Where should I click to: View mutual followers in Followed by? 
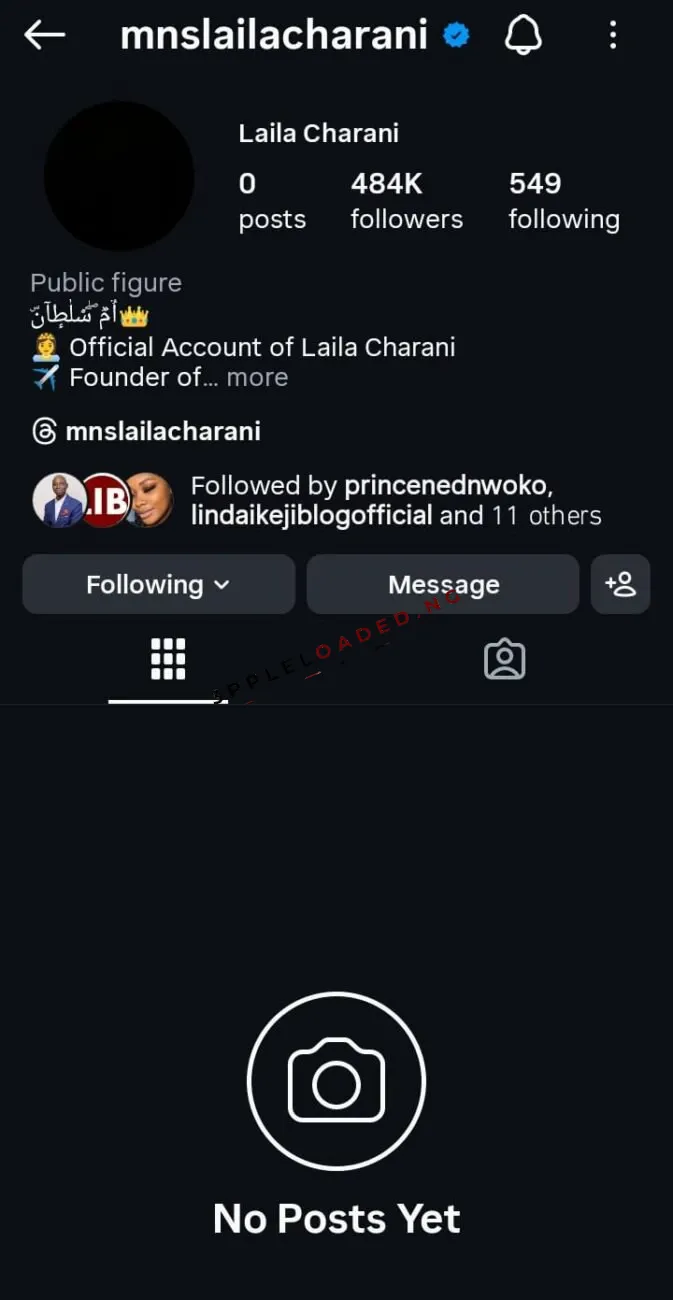370,501
